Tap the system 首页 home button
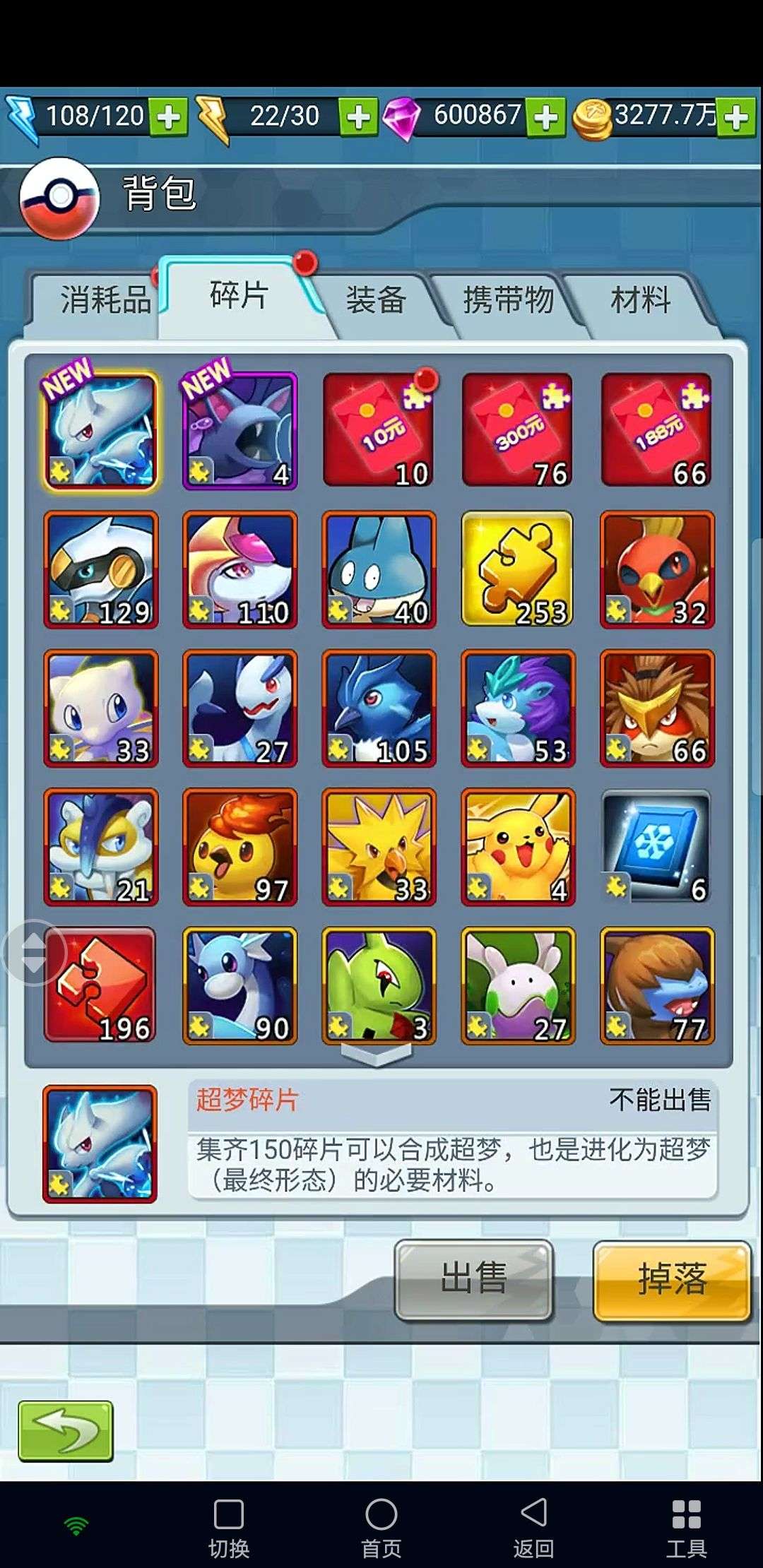Viewport: 763px width, 1568px height. point(381,1526)
